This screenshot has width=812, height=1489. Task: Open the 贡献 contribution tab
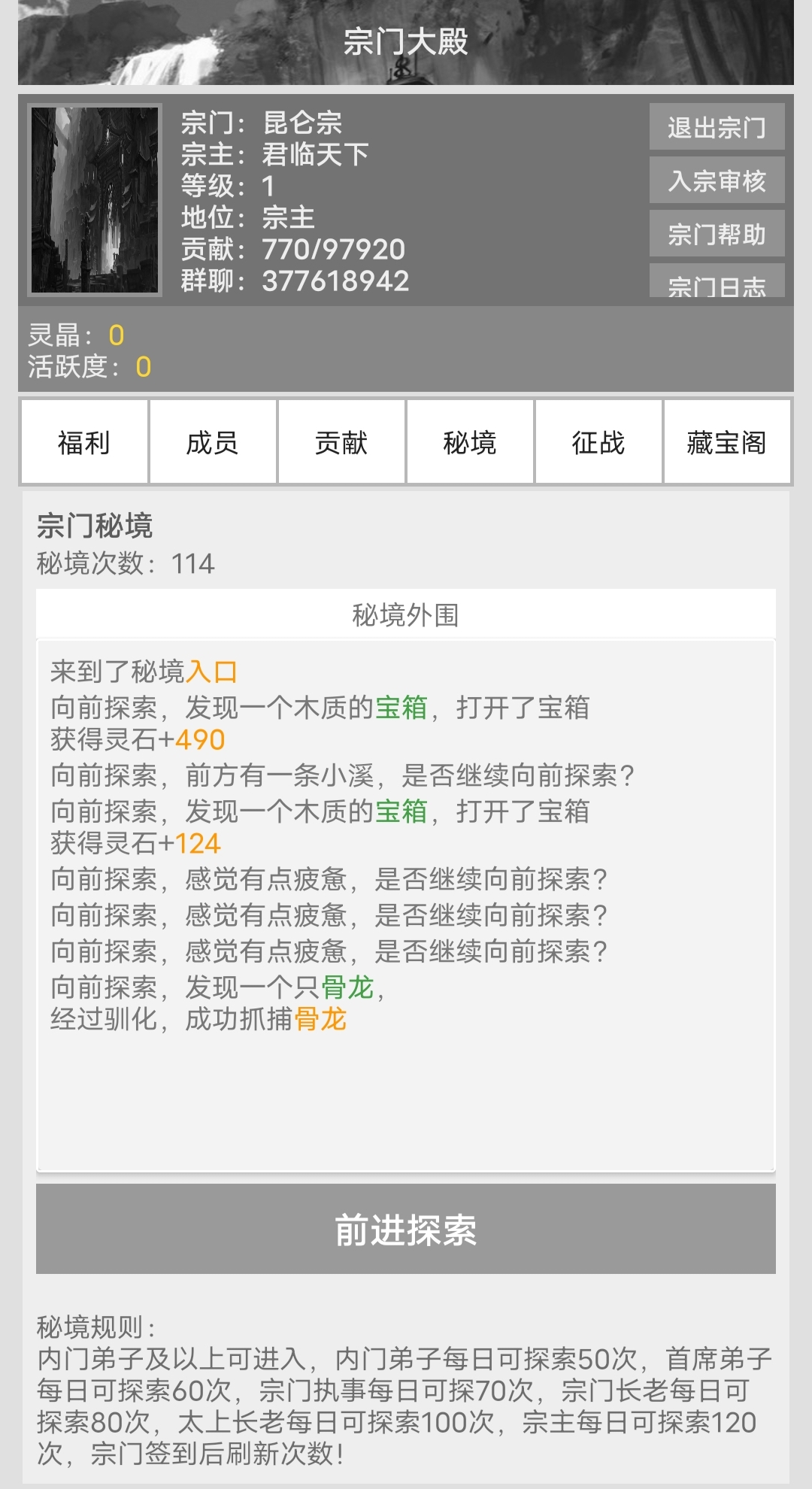[x=341, y=444]
